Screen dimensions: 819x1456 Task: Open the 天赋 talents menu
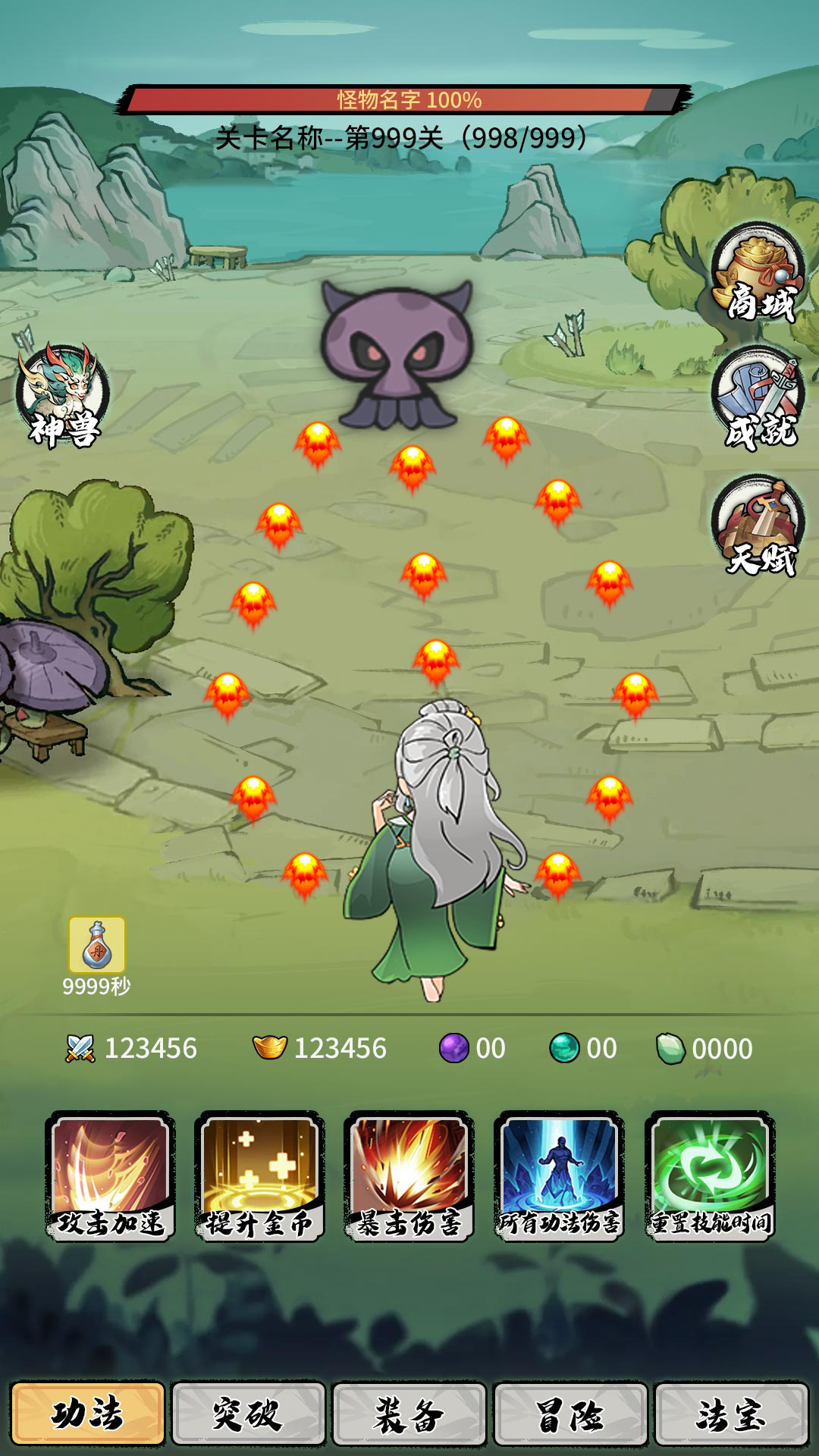(758, 526)
